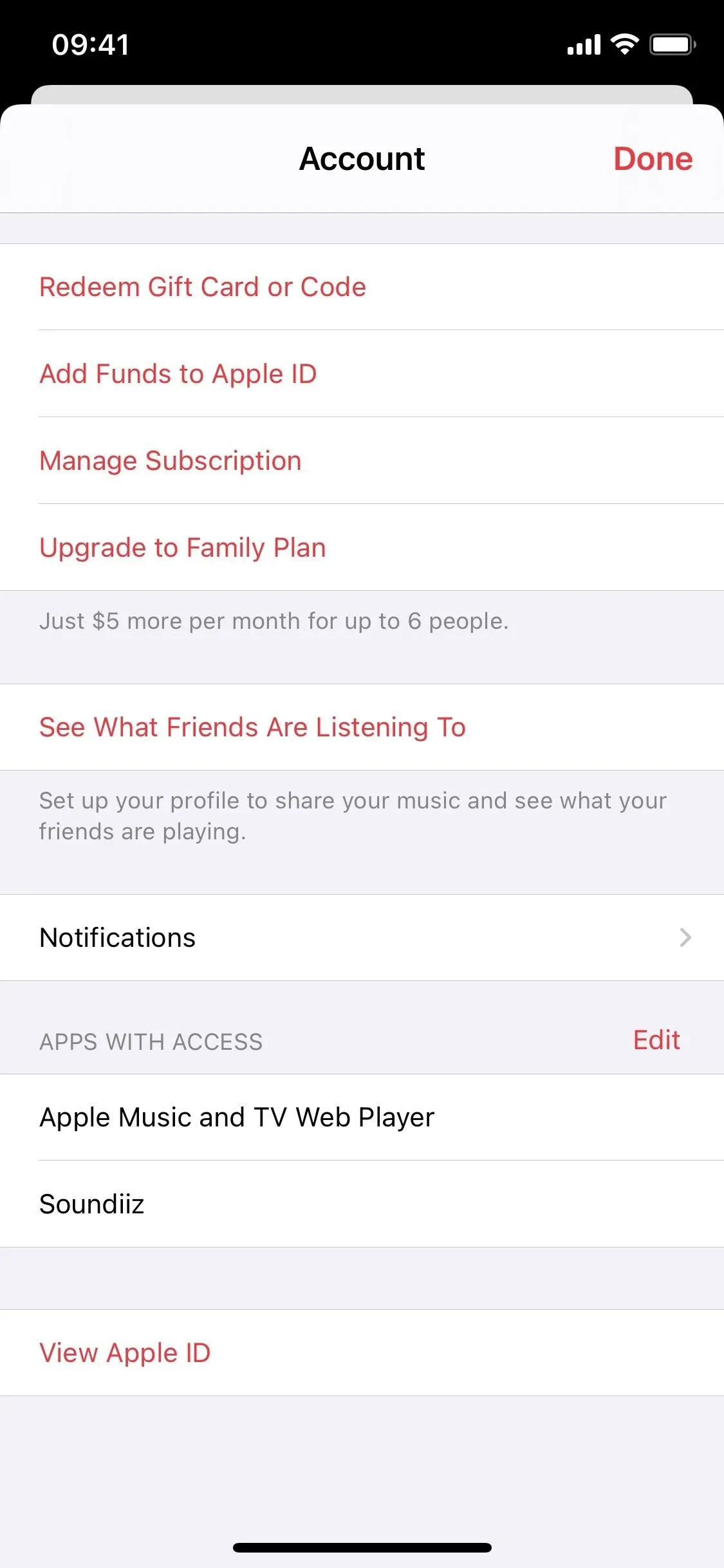Viewport: 724px width, 1568px height.
Task: Tap the Soundiiz app row
Action: tap(362, 1204)
